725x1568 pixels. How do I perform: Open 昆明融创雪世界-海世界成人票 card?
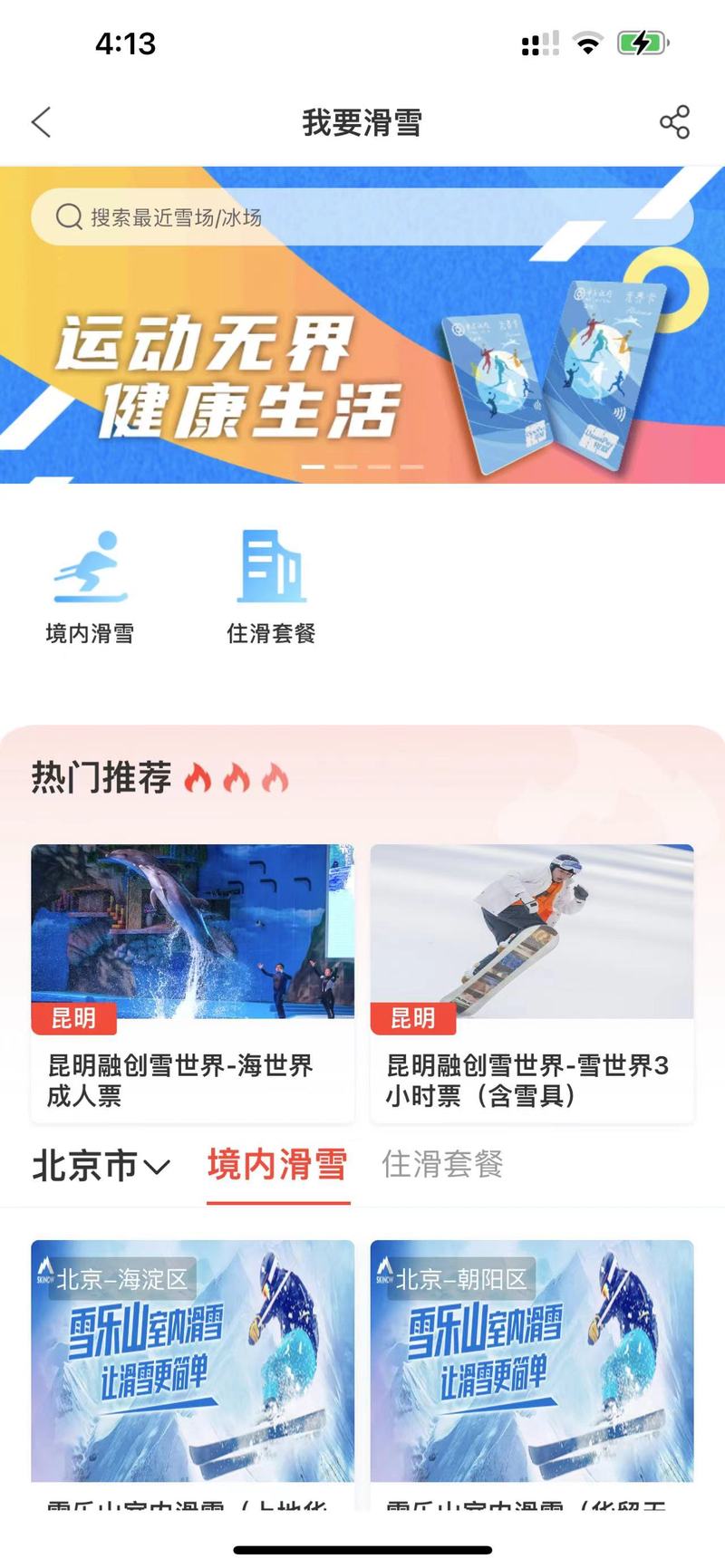192,983
